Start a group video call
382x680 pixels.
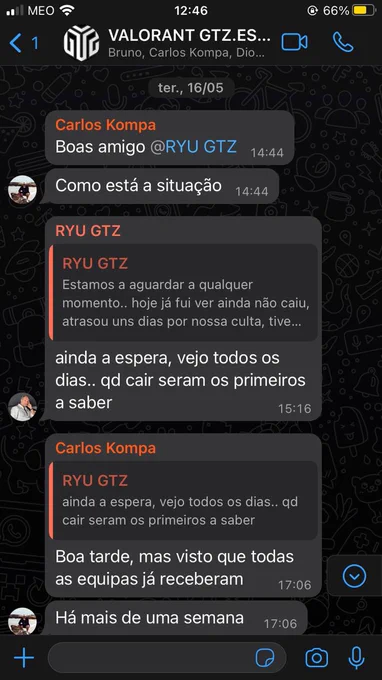[x=294, y=42]
